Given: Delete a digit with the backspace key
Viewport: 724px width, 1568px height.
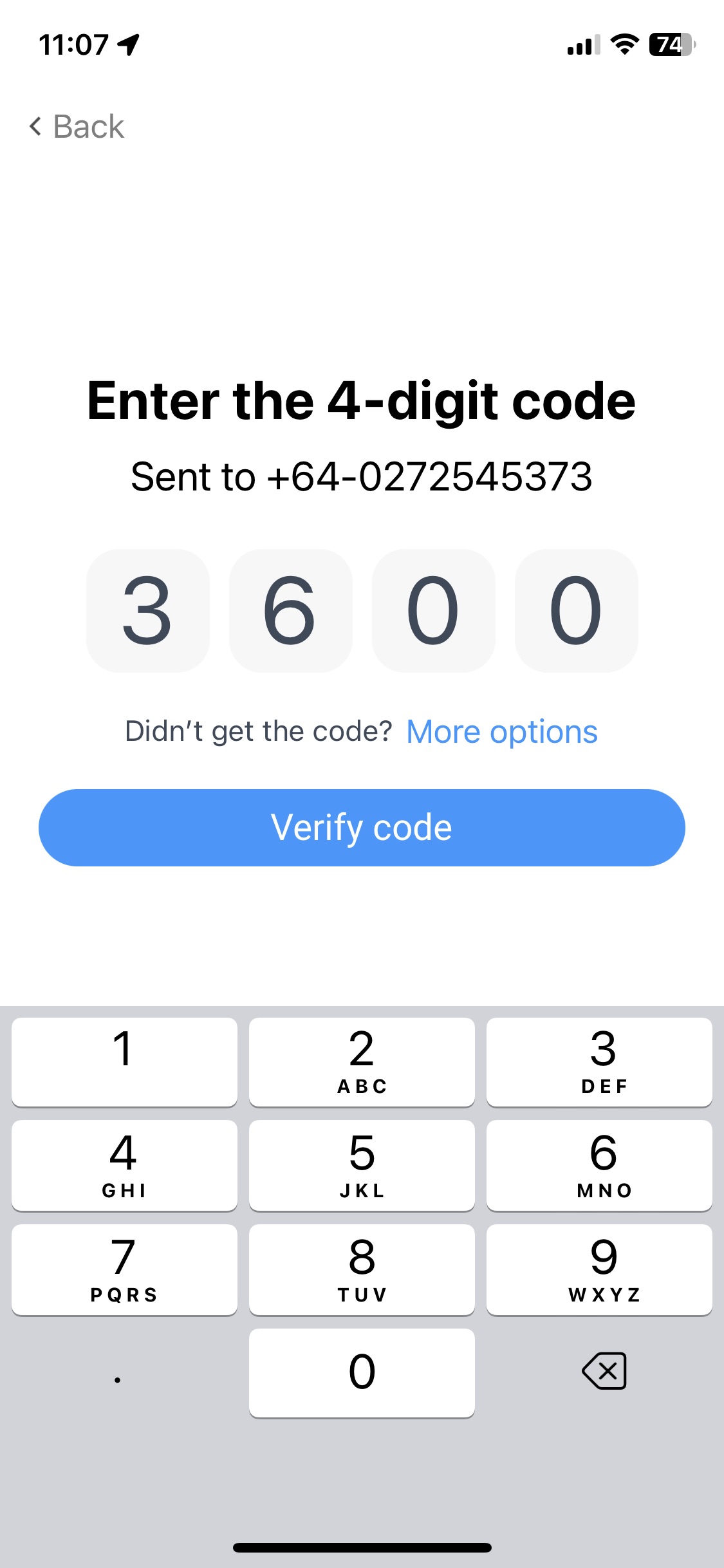Looking at the screenshot, I should pyautogui.click(x=604, y=1371).
